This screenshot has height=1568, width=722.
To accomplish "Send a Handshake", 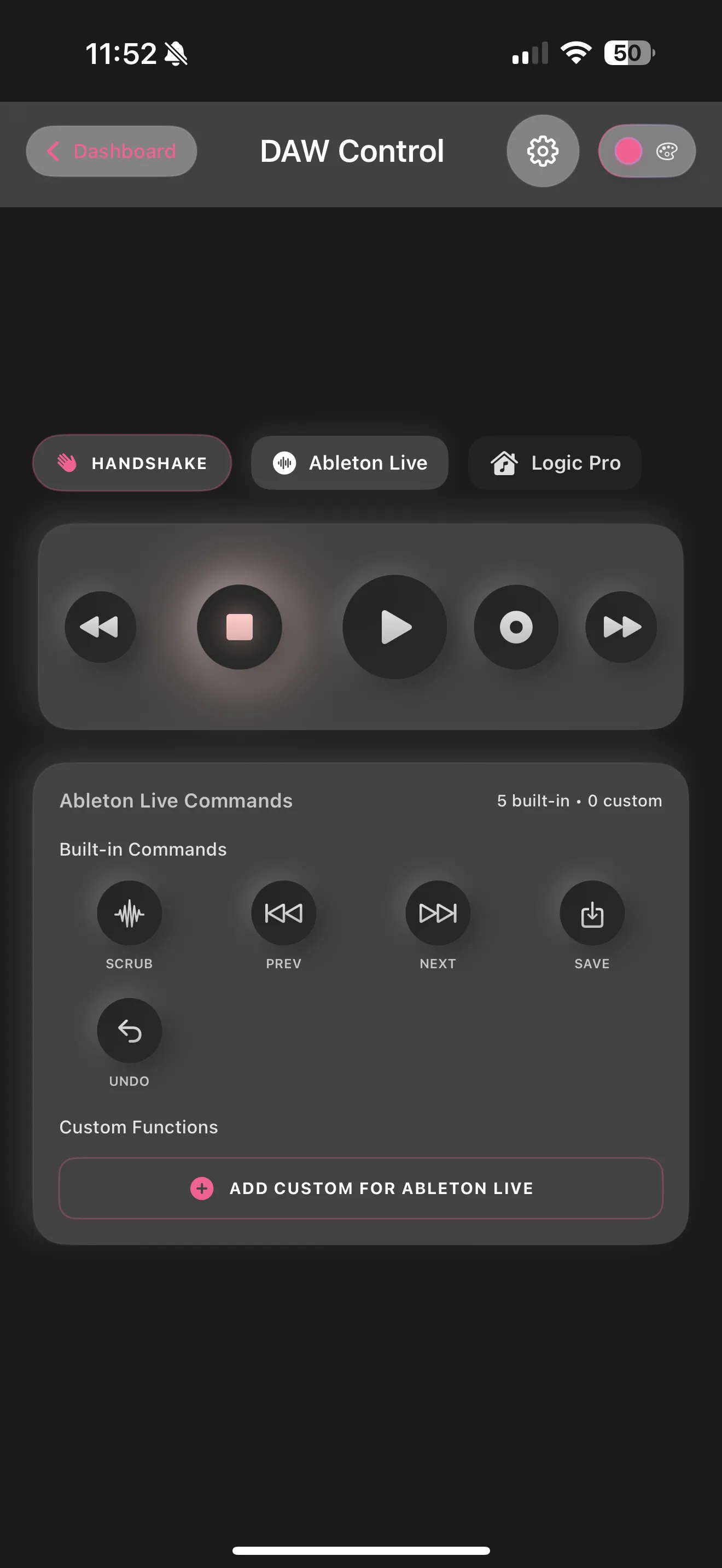I will click(x=132, y=463).
